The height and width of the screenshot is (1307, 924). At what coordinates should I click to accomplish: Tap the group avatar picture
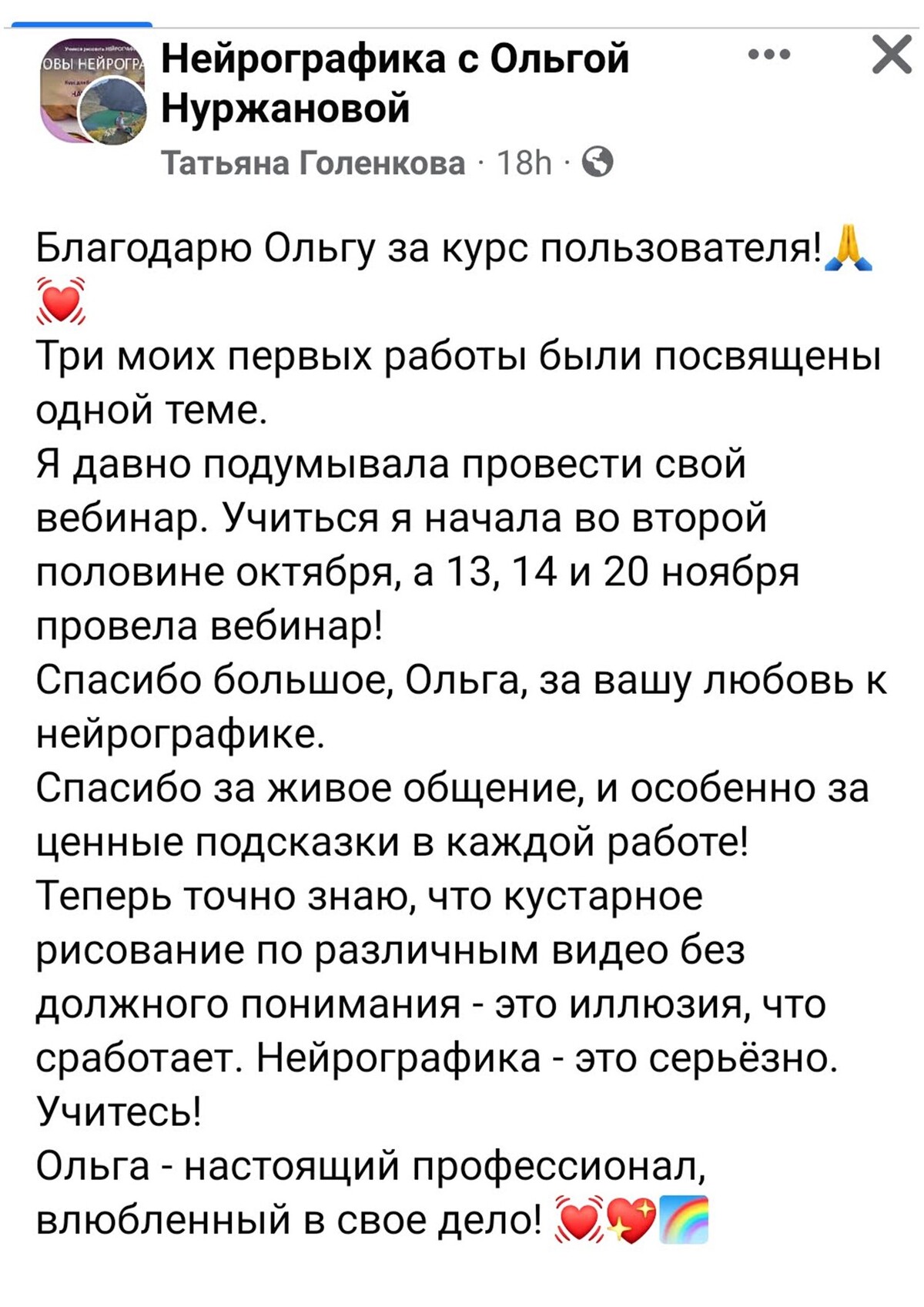tap(92, 90)
